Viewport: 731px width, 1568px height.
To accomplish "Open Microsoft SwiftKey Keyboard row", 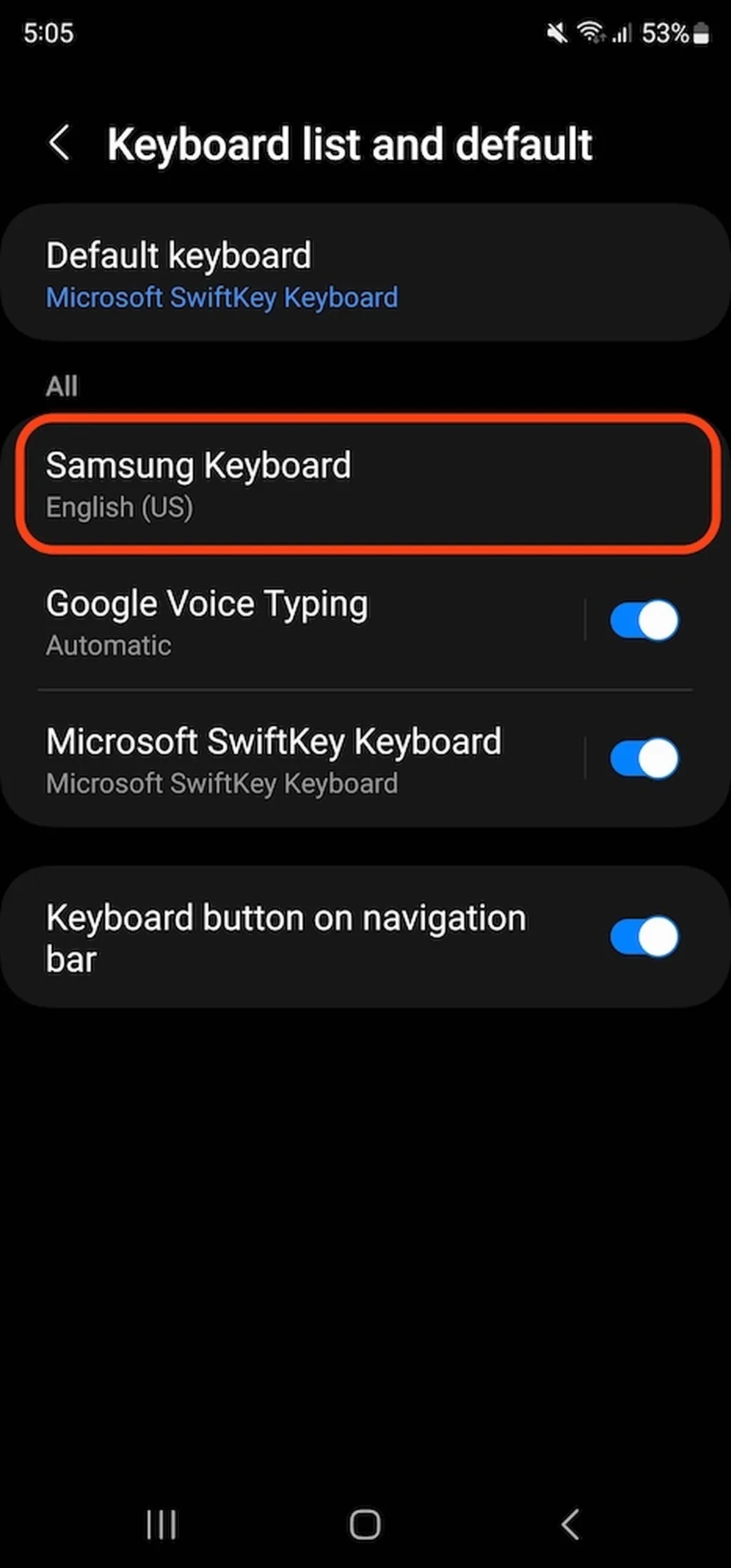I will 286,759.
